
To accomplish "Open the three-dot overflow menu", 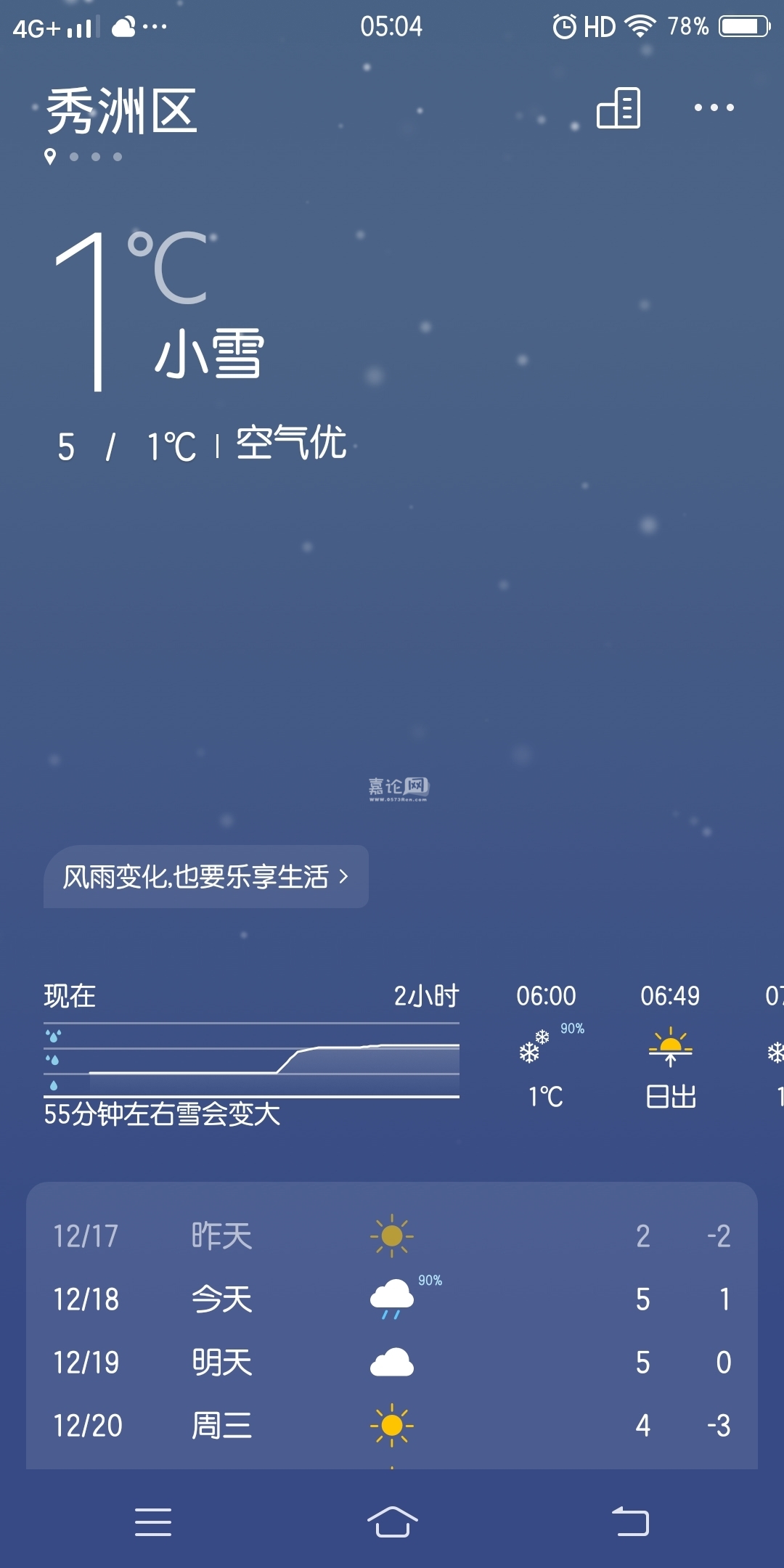I will tap(714, 108).
